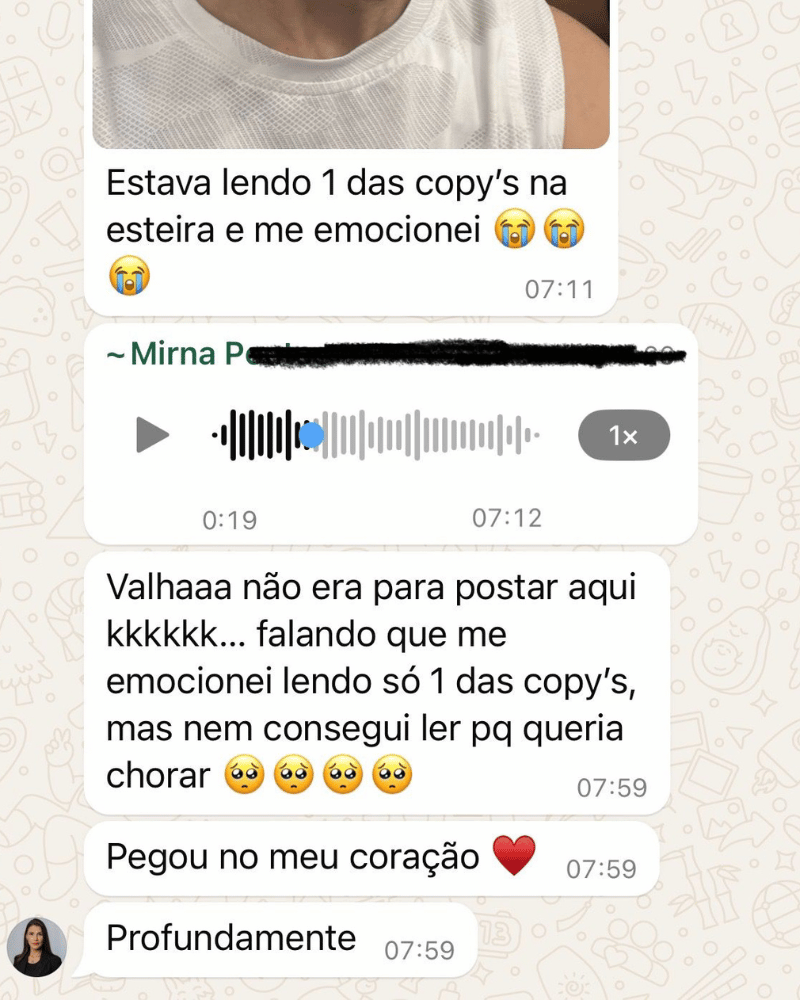Open the sender's profile picture beside 'Profundamente'

tap(37, 947)
